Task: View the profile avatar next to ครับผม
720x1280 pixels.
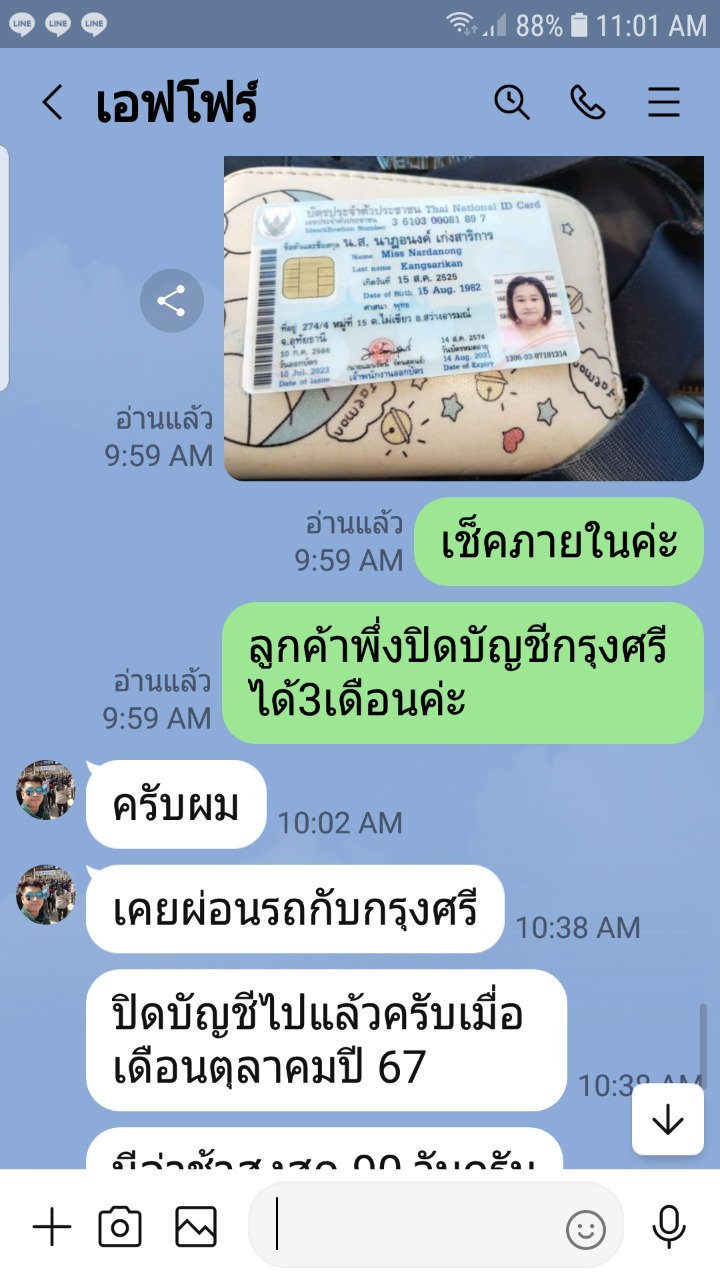Action: 46,790
